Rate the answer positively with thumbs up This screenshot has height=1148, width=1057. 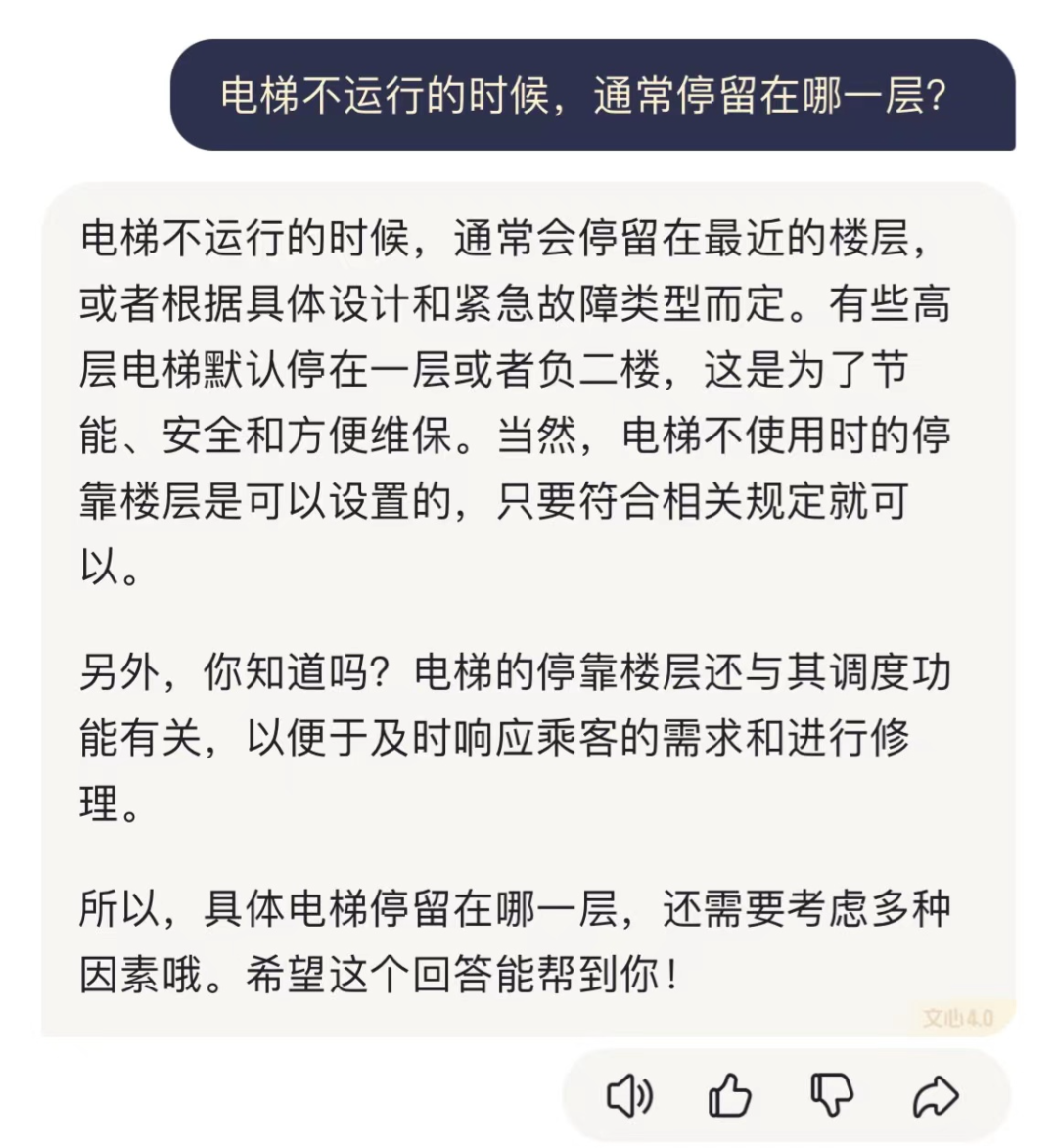tap(730, 1096)
